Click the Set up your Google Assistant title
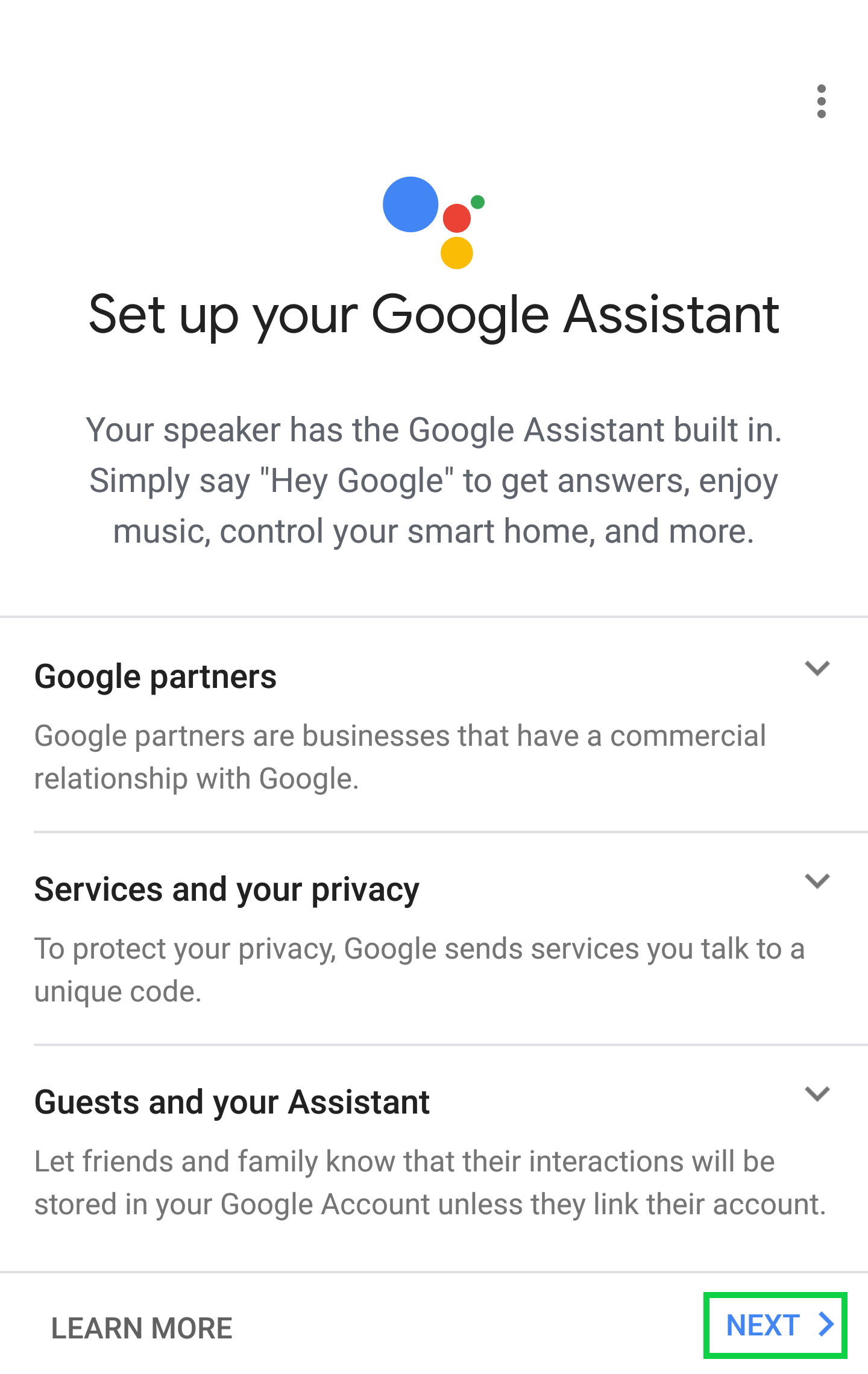Screen dimensions: 868x1374 (434, 314)
